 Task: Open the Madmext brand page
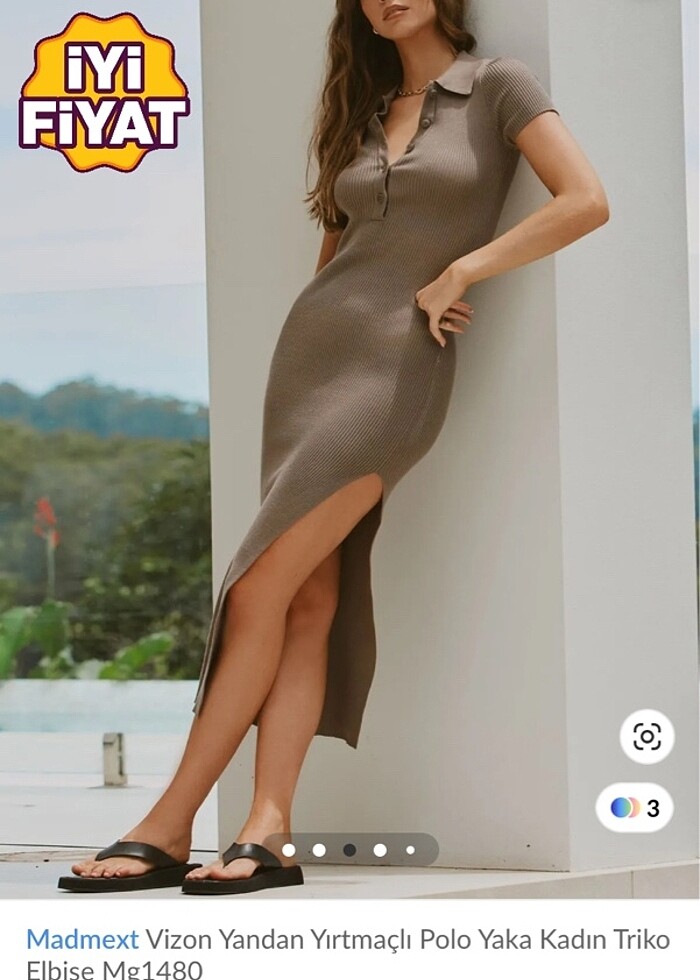click(83, 939)
